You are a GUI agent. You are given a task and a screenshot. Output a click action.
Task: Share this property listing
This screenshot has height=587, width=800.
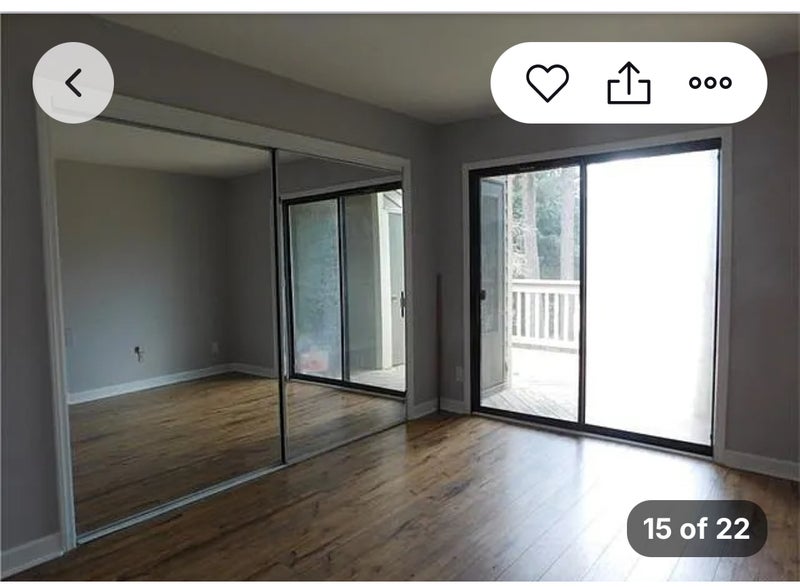pos(629,83)
